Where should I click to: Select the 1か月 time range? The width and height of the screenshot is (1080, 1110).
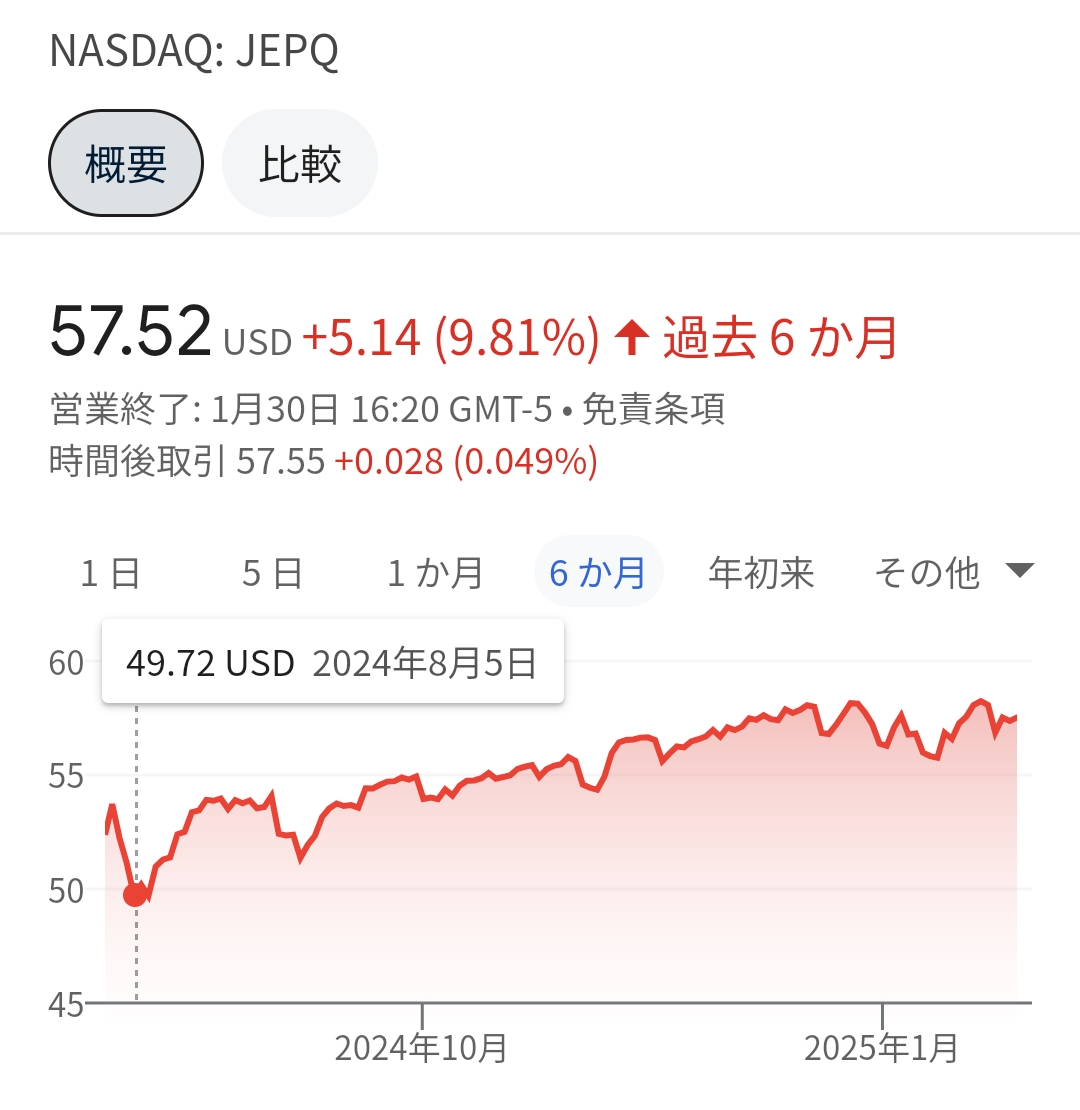[x=435, y=572]
